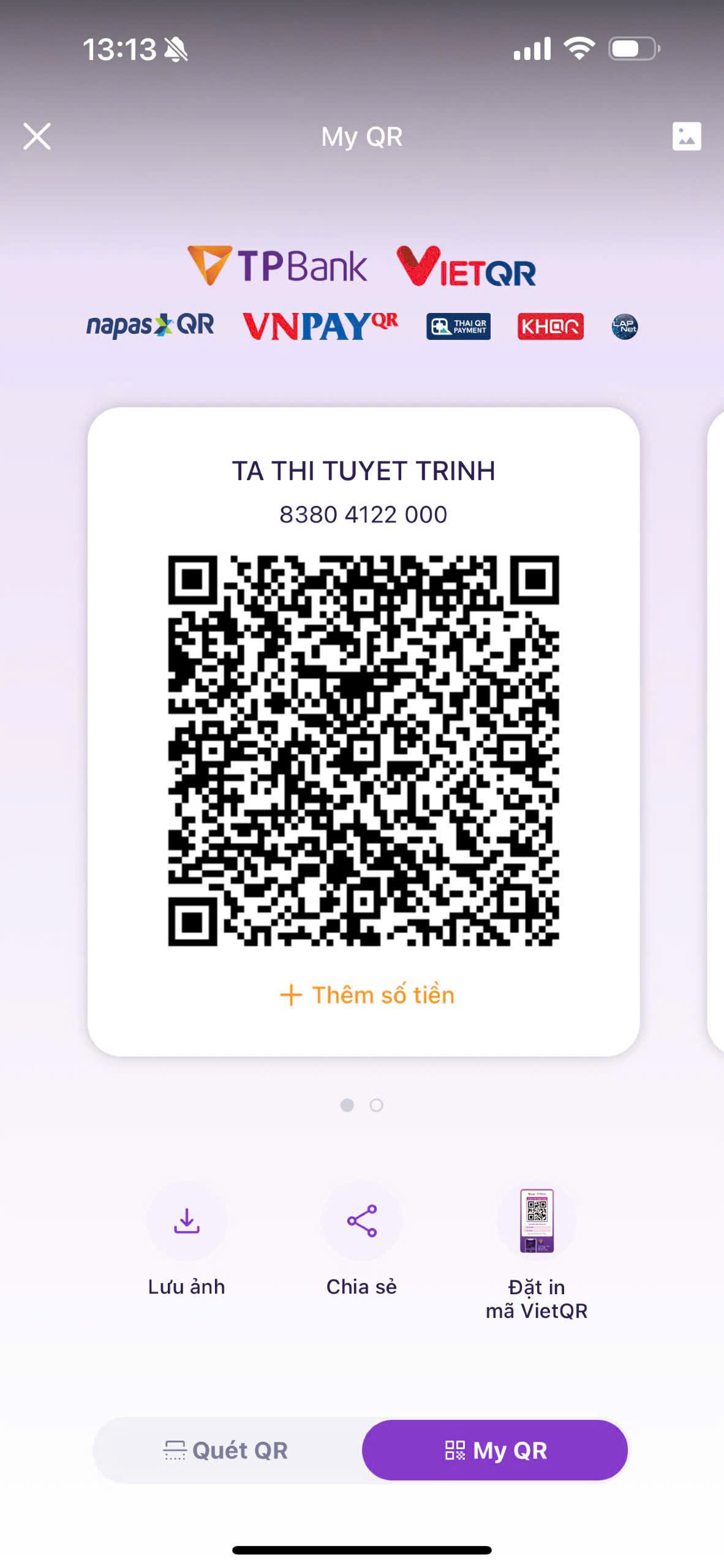Open the image gallery icon
Image resolution: width=724 pixels, height=1568 pixels.
[687, 136]
